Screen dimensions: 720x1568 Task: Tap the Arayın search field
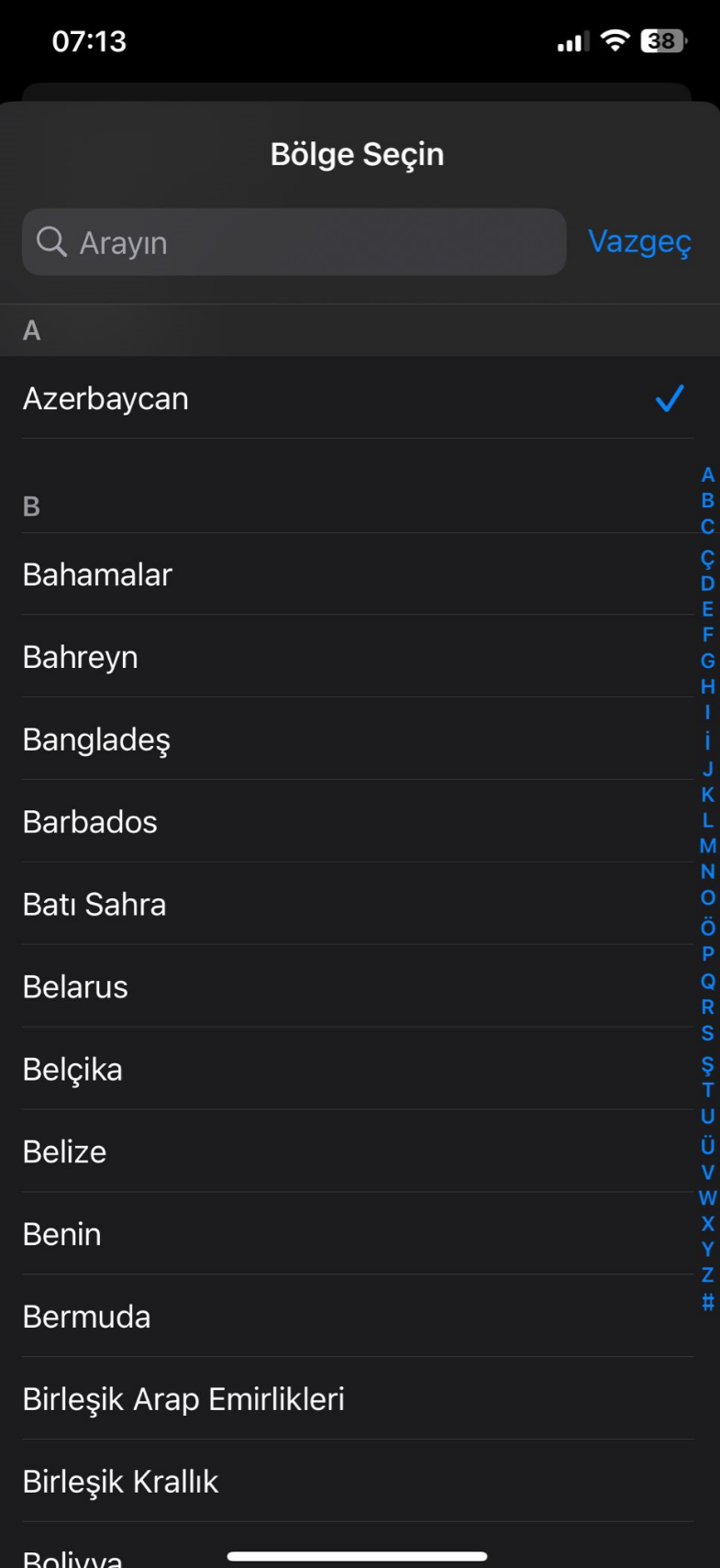coord(294,242)
